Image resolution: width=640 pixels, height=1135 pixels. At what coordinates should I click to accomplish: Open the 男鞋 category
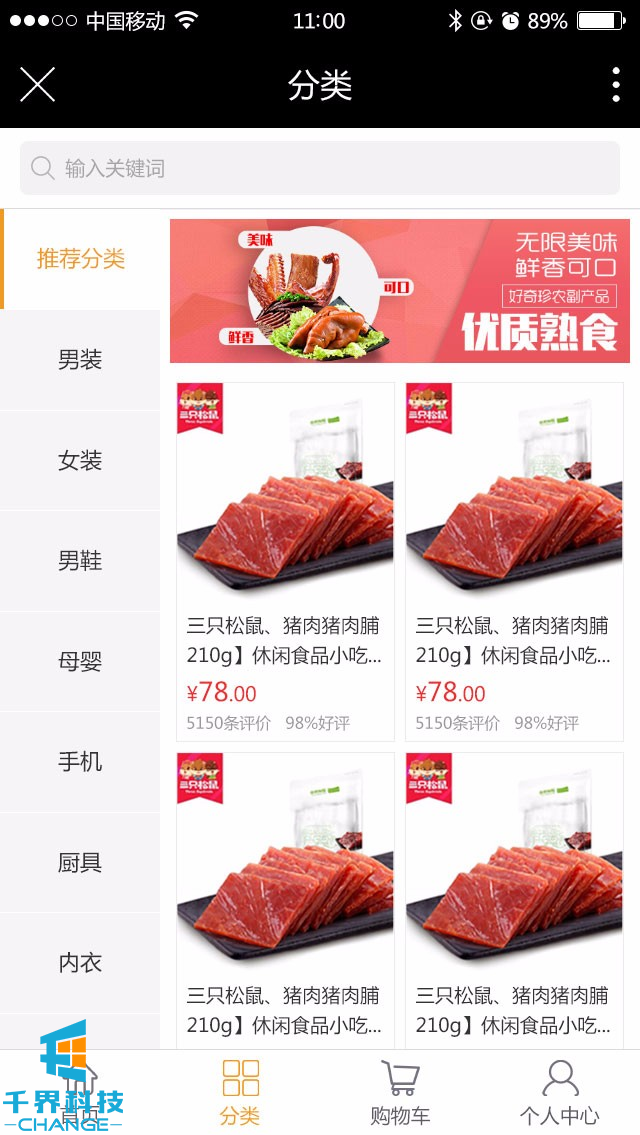(x=80, y=561)
